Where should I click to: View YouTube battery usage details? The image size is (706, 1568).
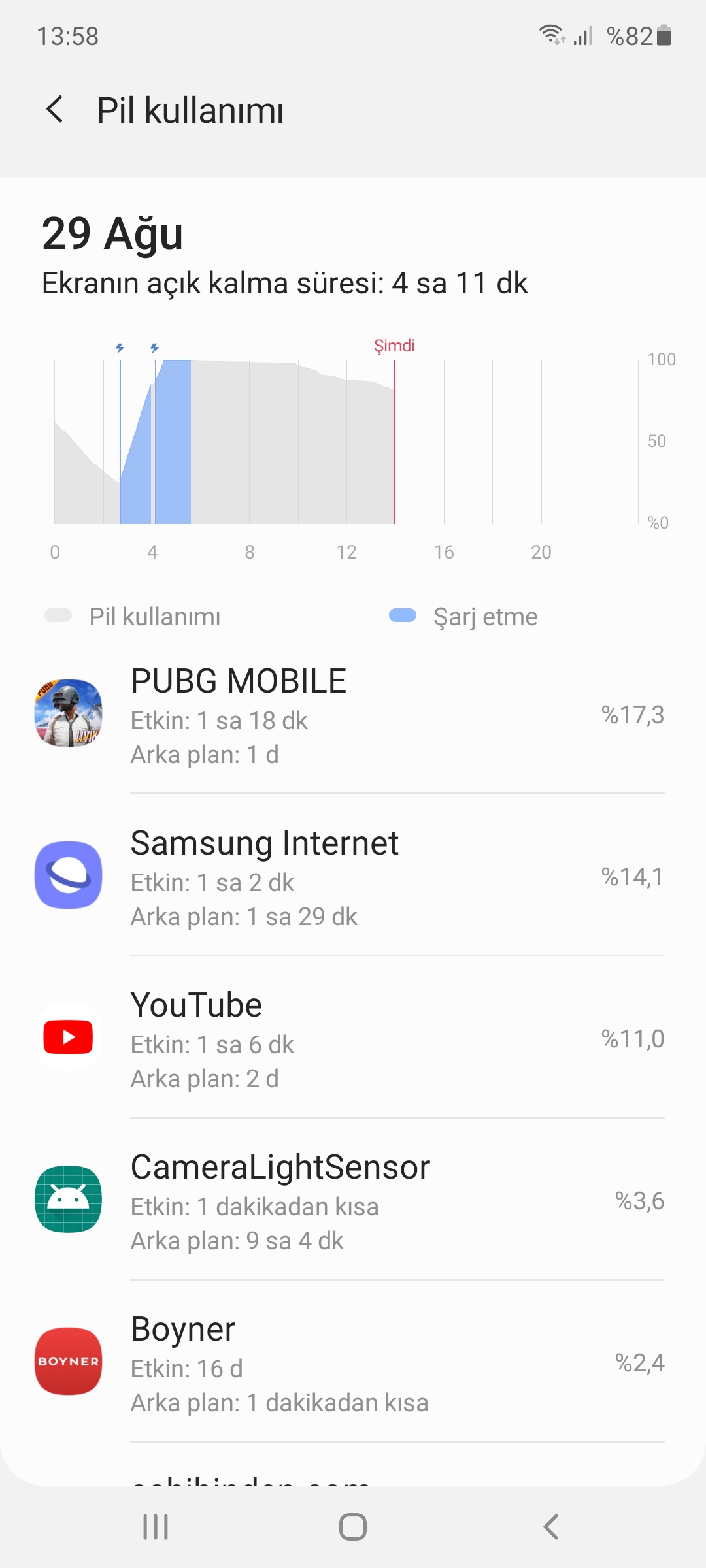click(x=353, y=1038)
